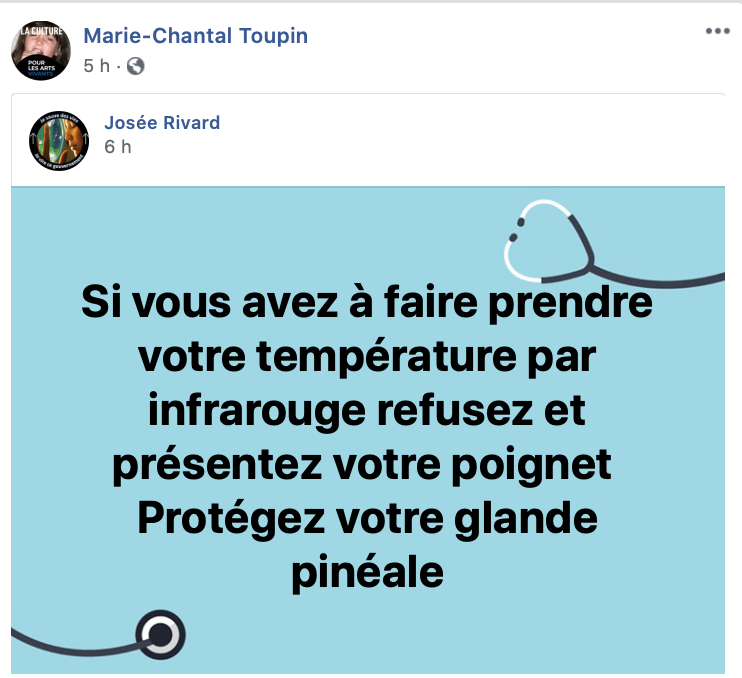Tap Josée Rivard's profile picture
Screen dimensions: 742x678
pyautogui.click(x=59, y=140)
